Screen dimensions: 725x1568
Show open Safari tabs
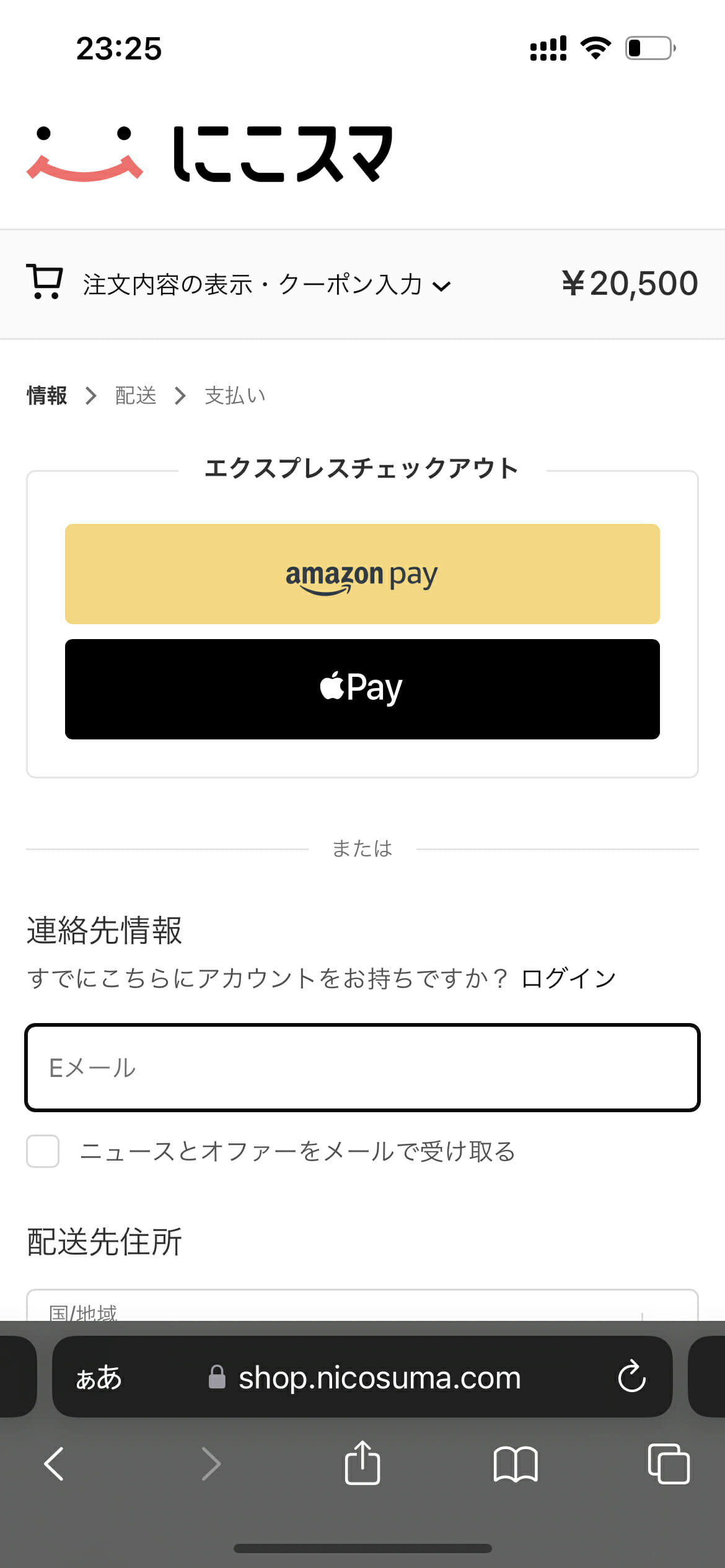point(669,1463)
